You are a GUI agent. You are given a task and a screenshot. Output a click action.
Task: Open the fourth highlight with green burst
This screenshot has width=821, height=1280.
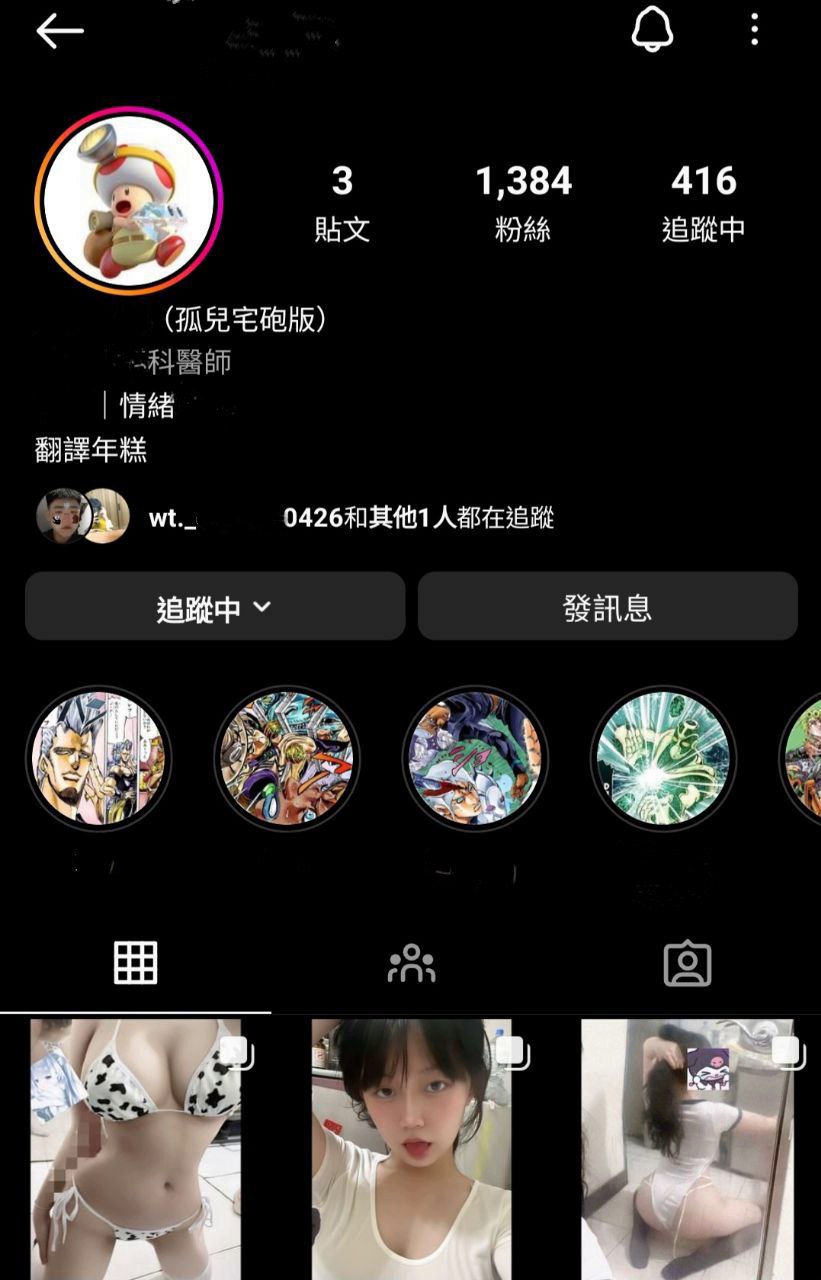pos(663,758)
